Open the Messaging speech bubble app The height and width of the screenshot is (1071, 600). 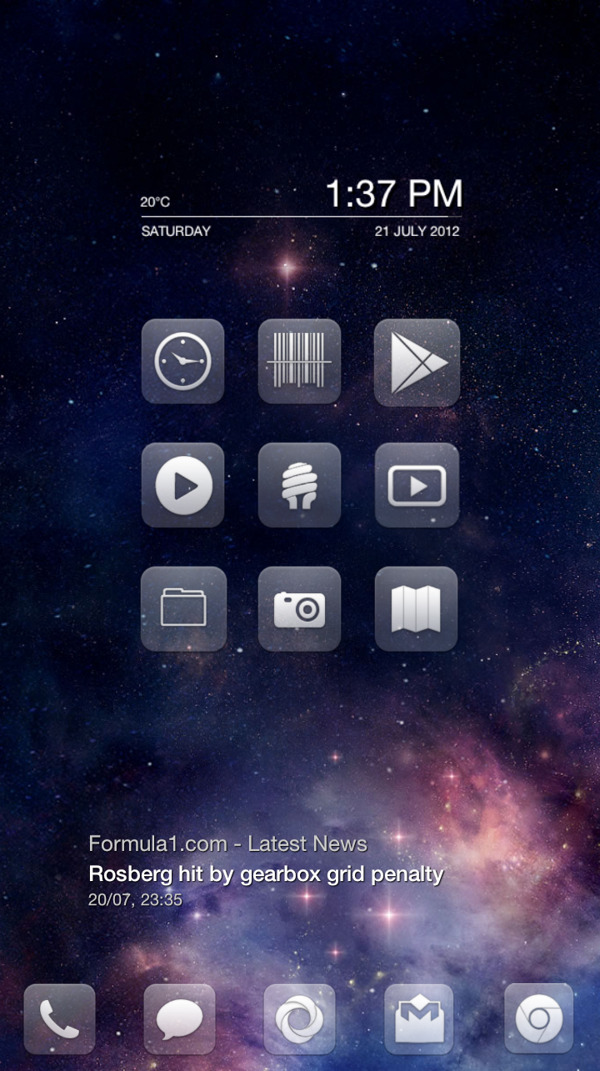179,1019
